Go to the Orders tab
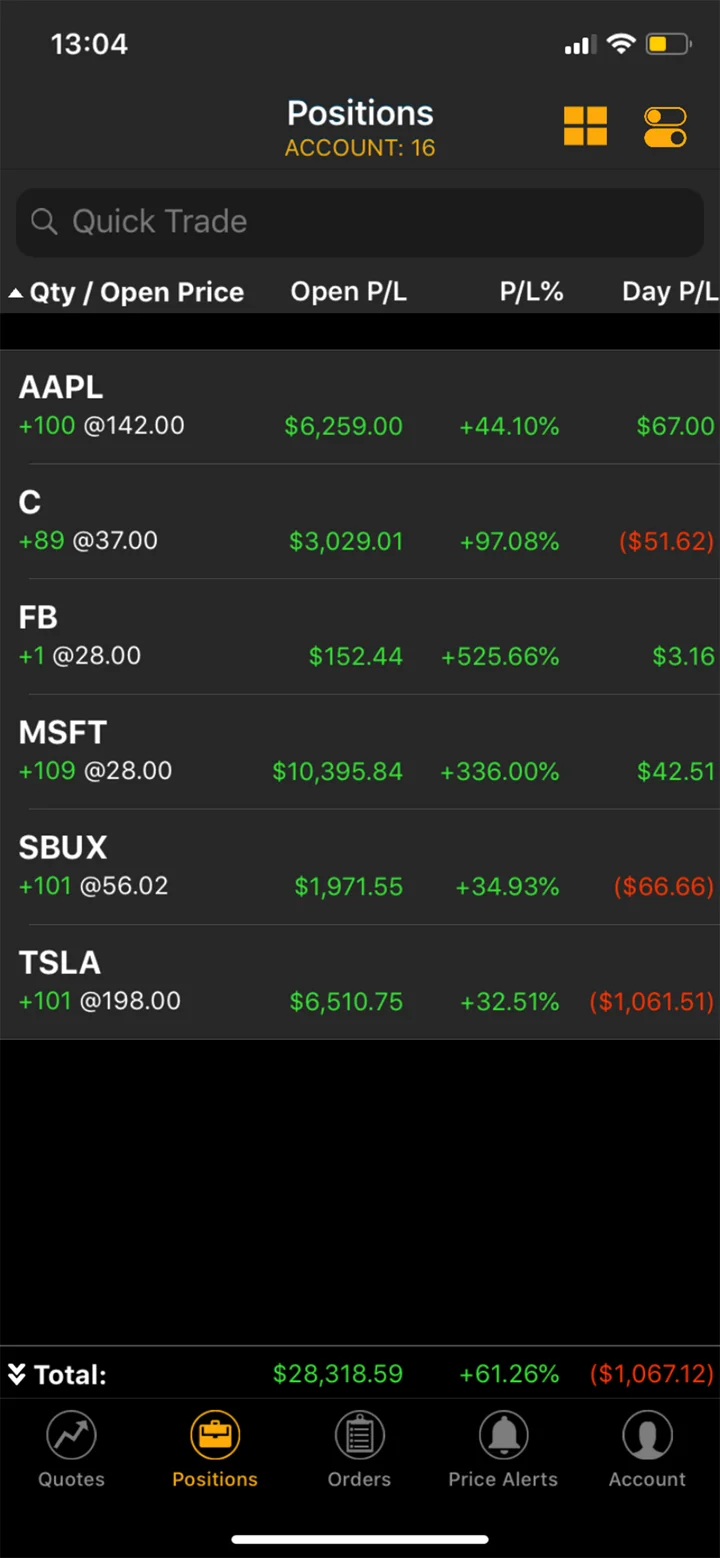The image size is (720, 1558). pyautogui.click(x=359, y=1450)
